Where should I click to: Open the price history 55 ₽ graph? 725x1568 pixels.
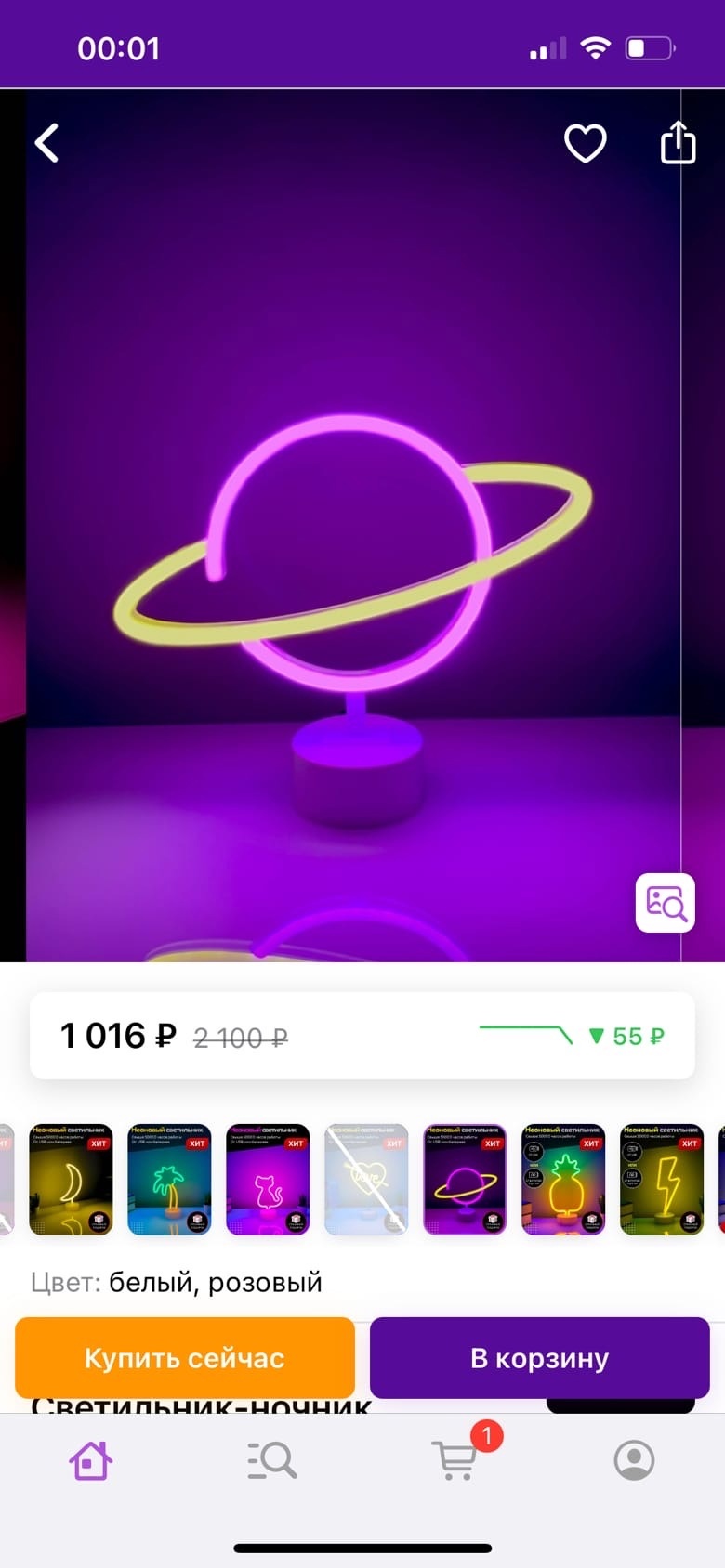(572, 1036)
